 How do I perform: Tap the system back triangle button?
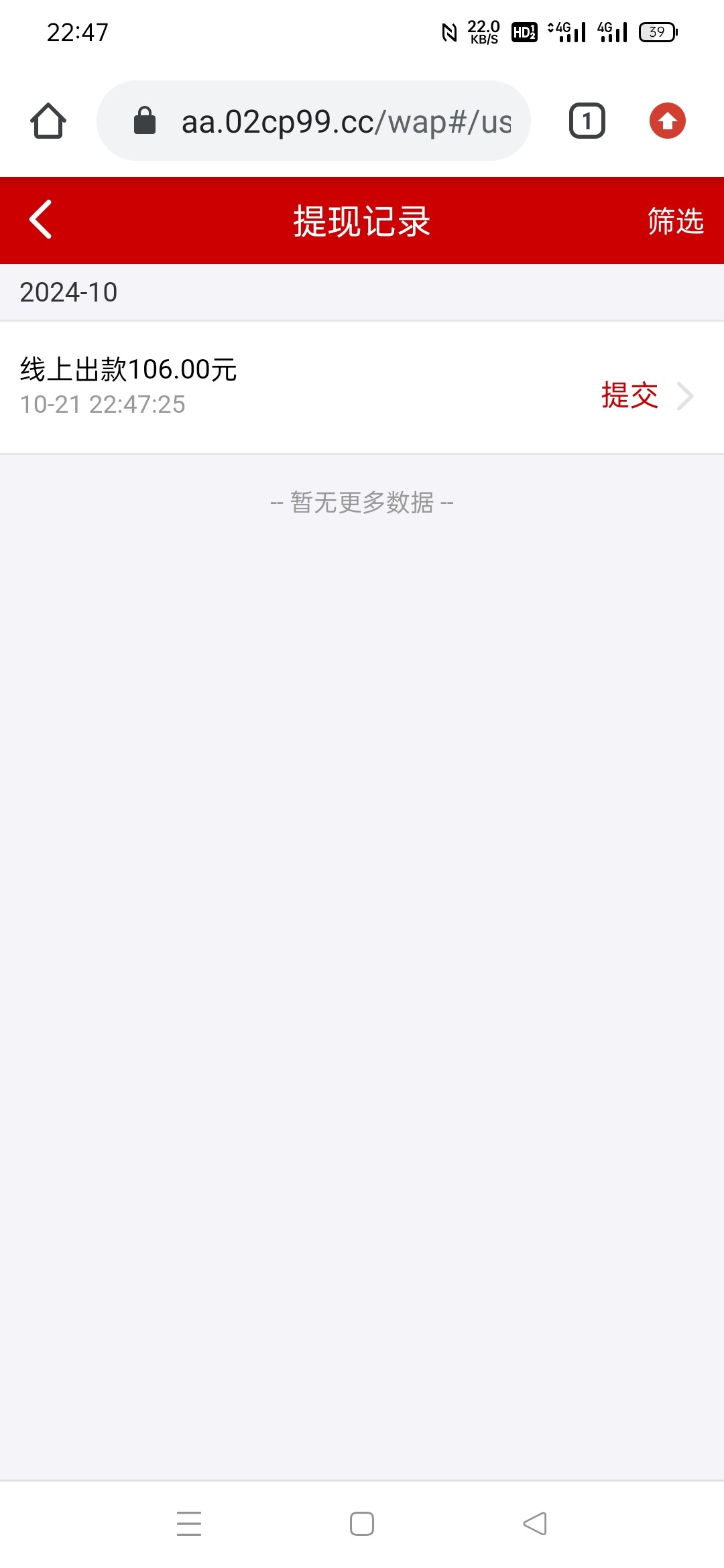(535, 1523)
